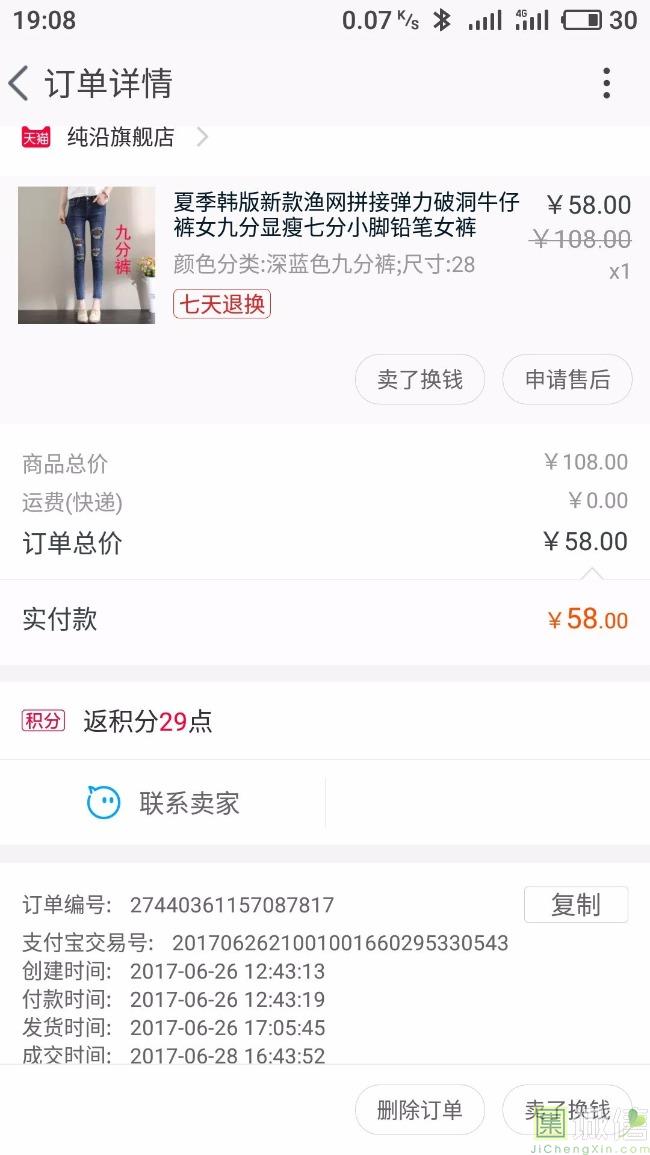
Task: Copy the order number with 复制
Action: [x=576, y=905]
